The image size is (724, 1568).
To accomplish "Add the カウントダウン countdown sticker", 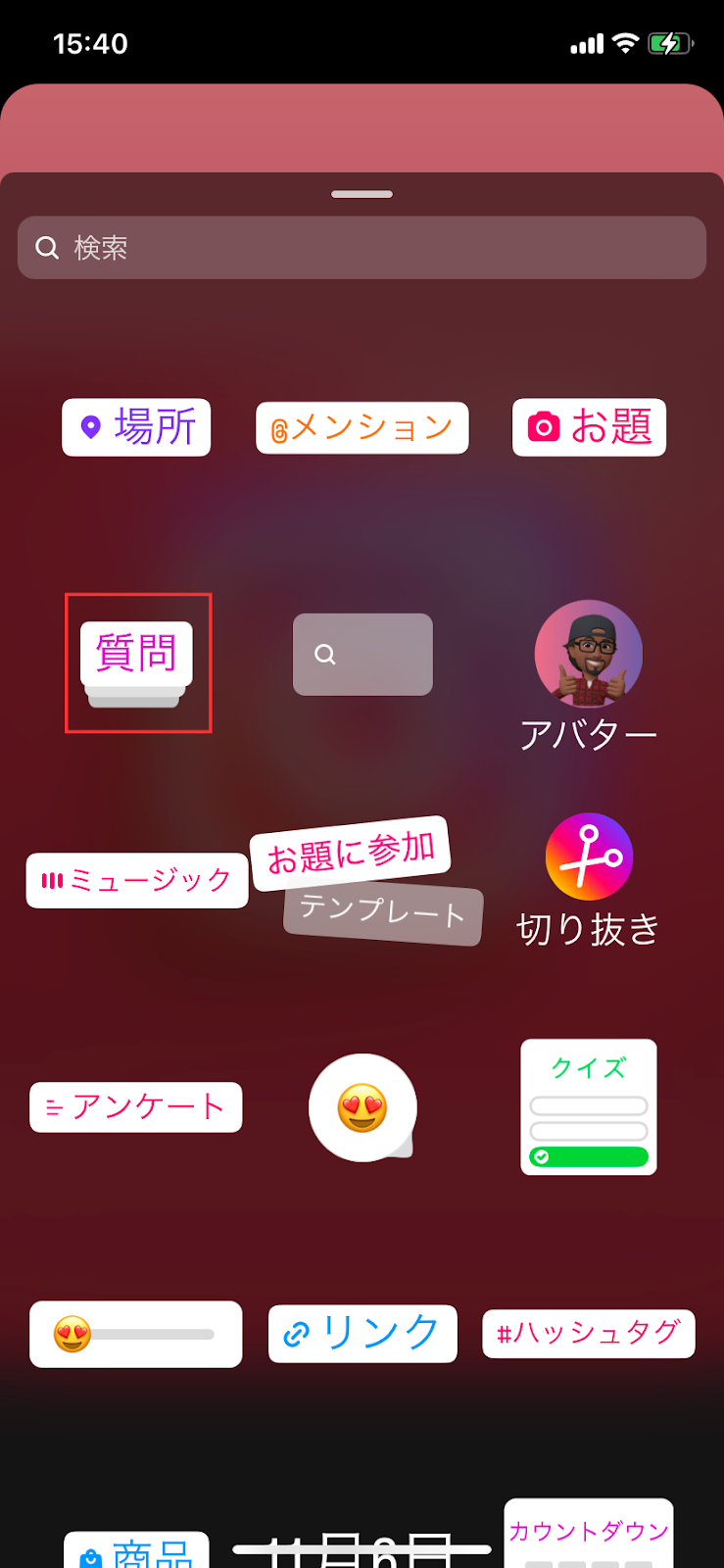I will click(588, 1534).
